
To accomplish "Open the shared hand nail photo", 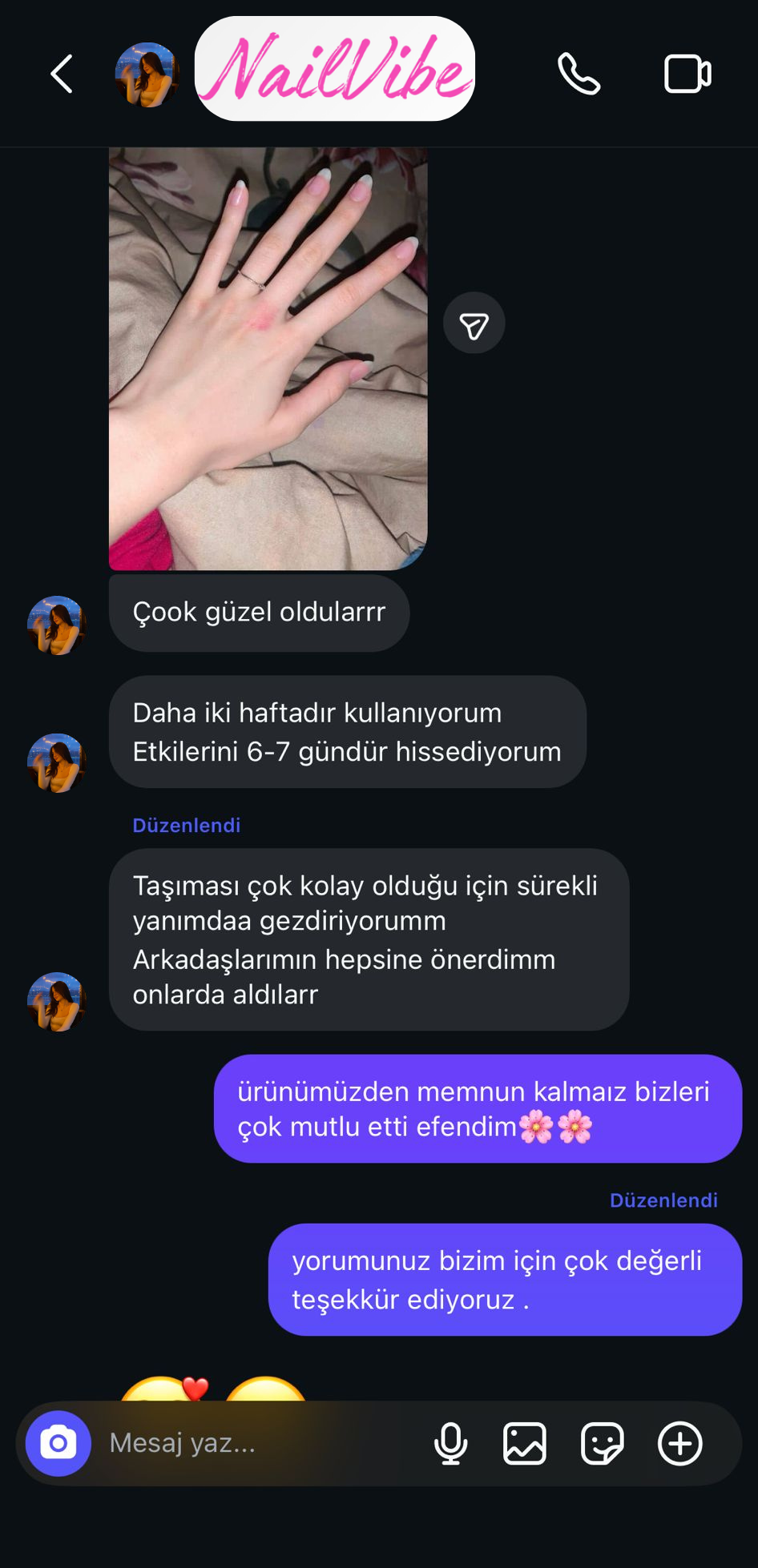I will (268, 358).
